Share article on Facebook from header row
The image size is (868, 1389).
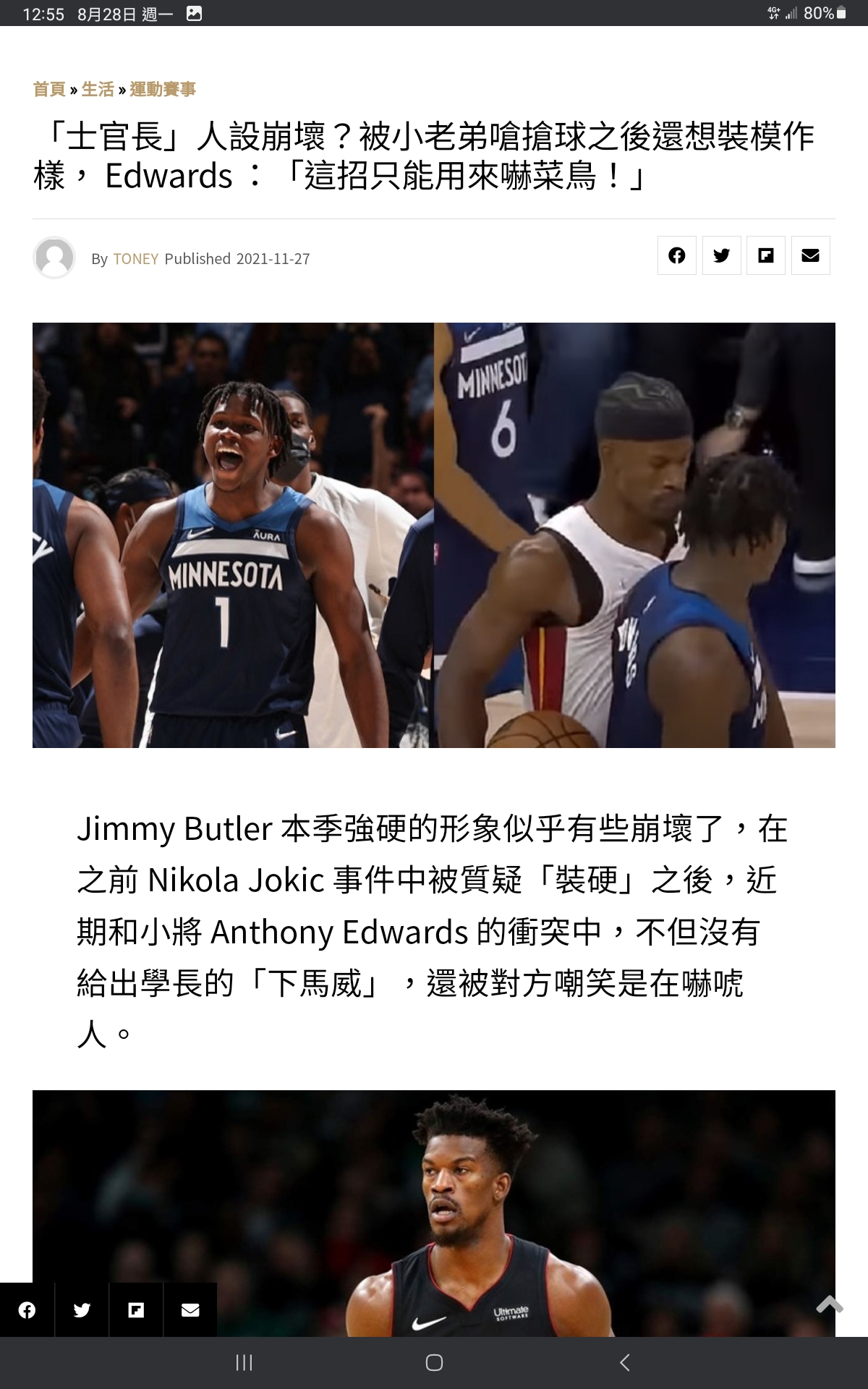(x=677, y=255)
